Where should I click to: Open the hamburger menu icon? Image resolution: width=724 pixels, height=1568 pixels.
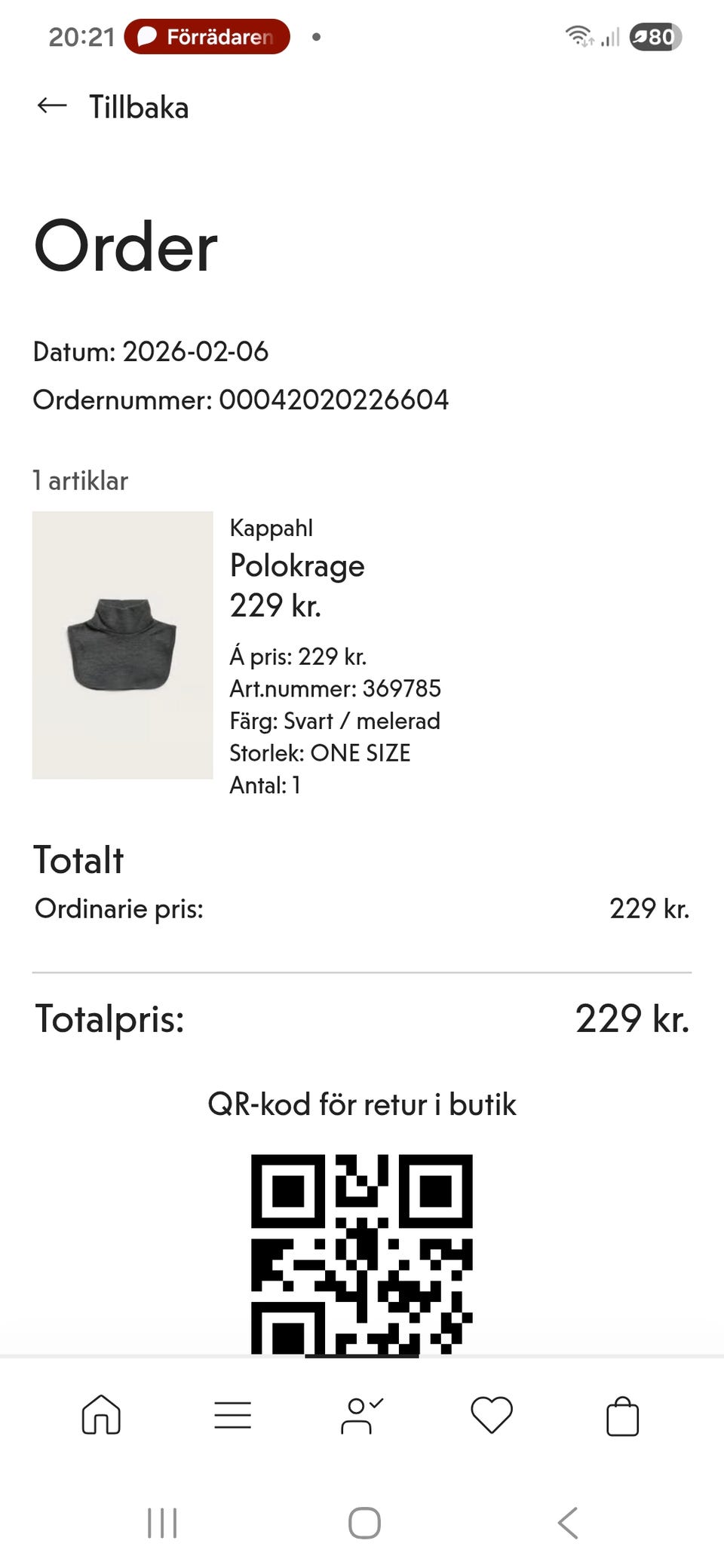[x=232, y=1415]
